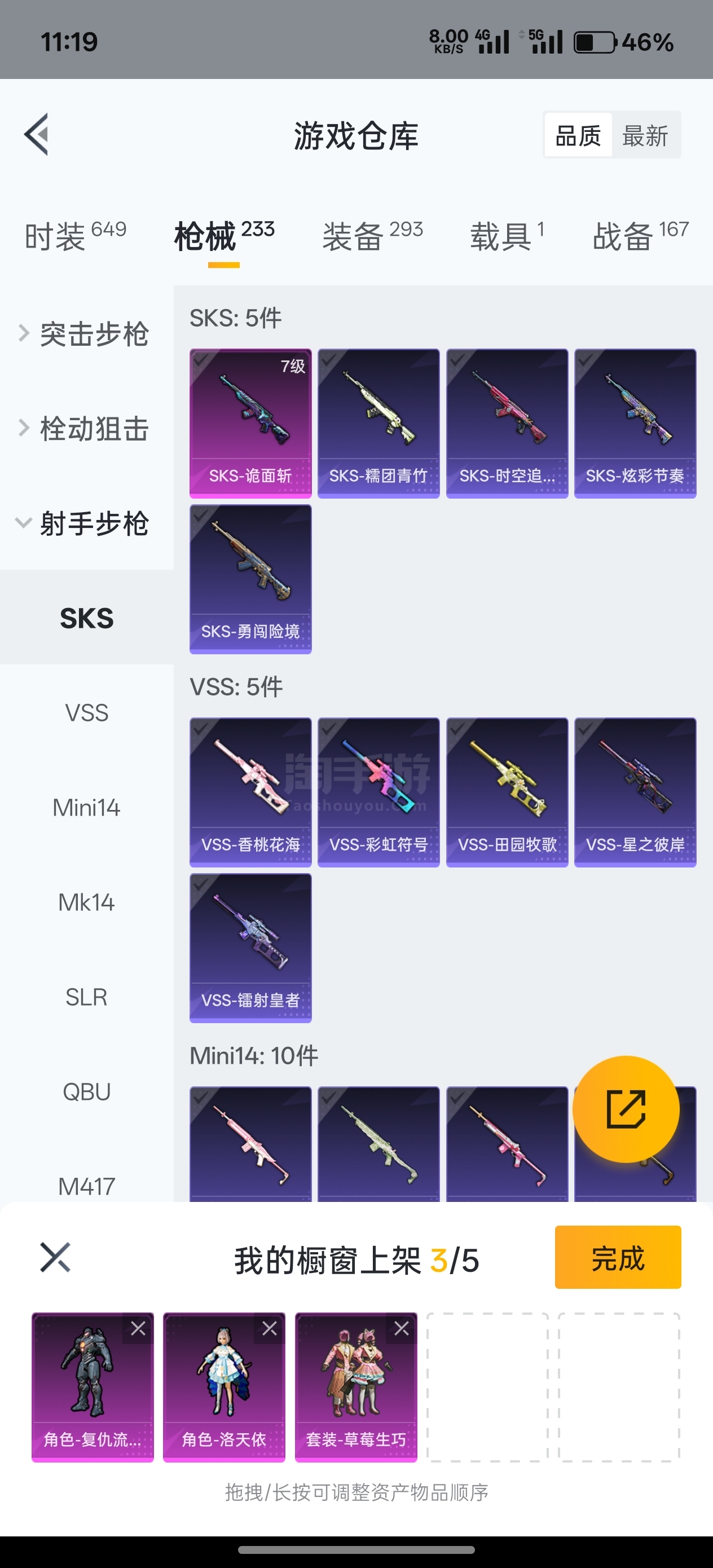Expand the 栓动狙击 category
713x1568 pixels.
(x=85, y=429)
